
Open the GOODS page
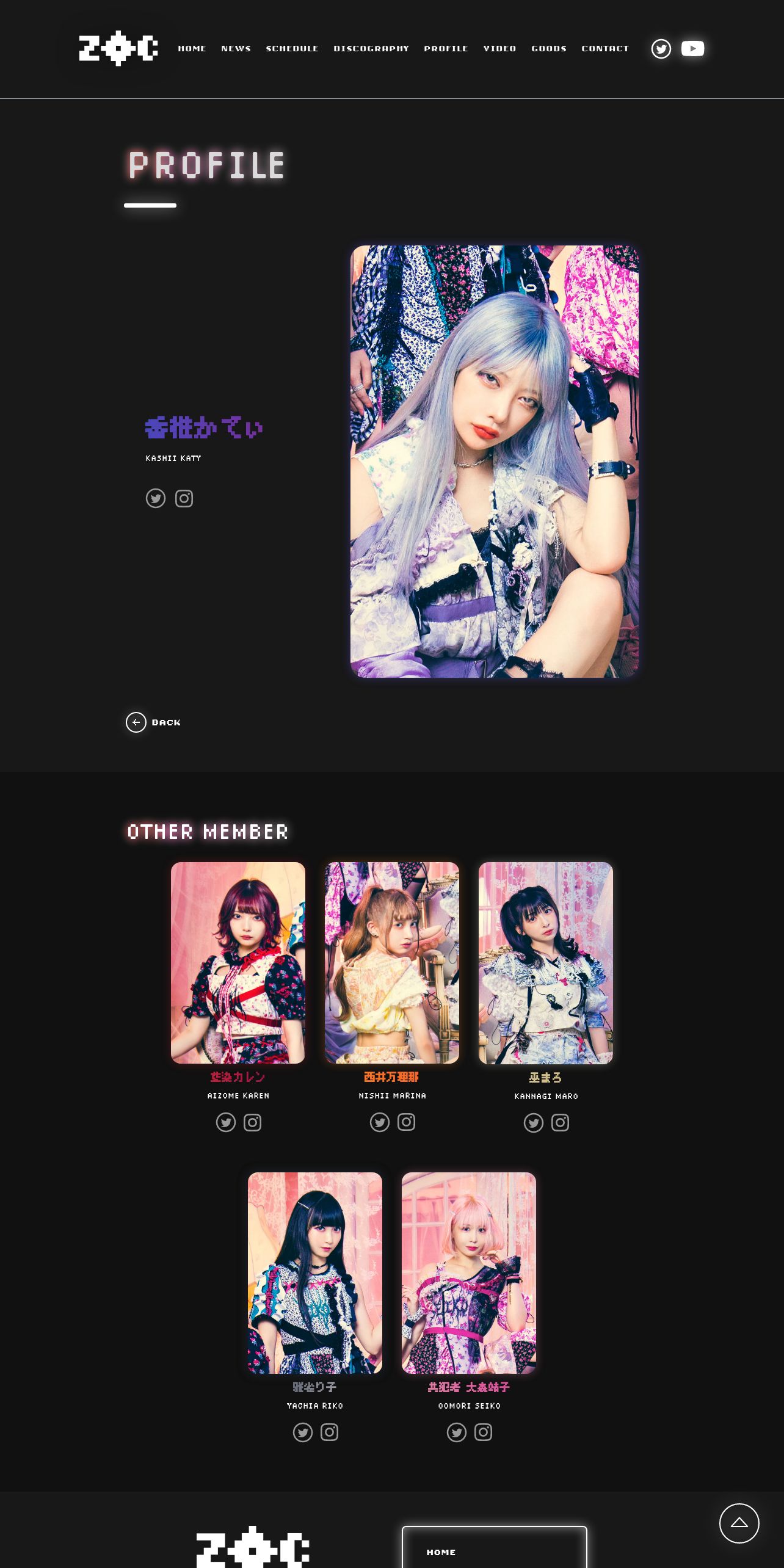tap(548, 48)
